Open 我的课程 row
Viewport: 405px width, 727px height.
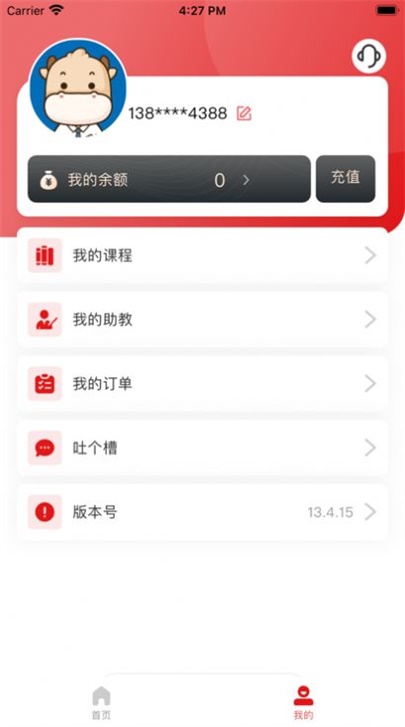tap(202, 255)
